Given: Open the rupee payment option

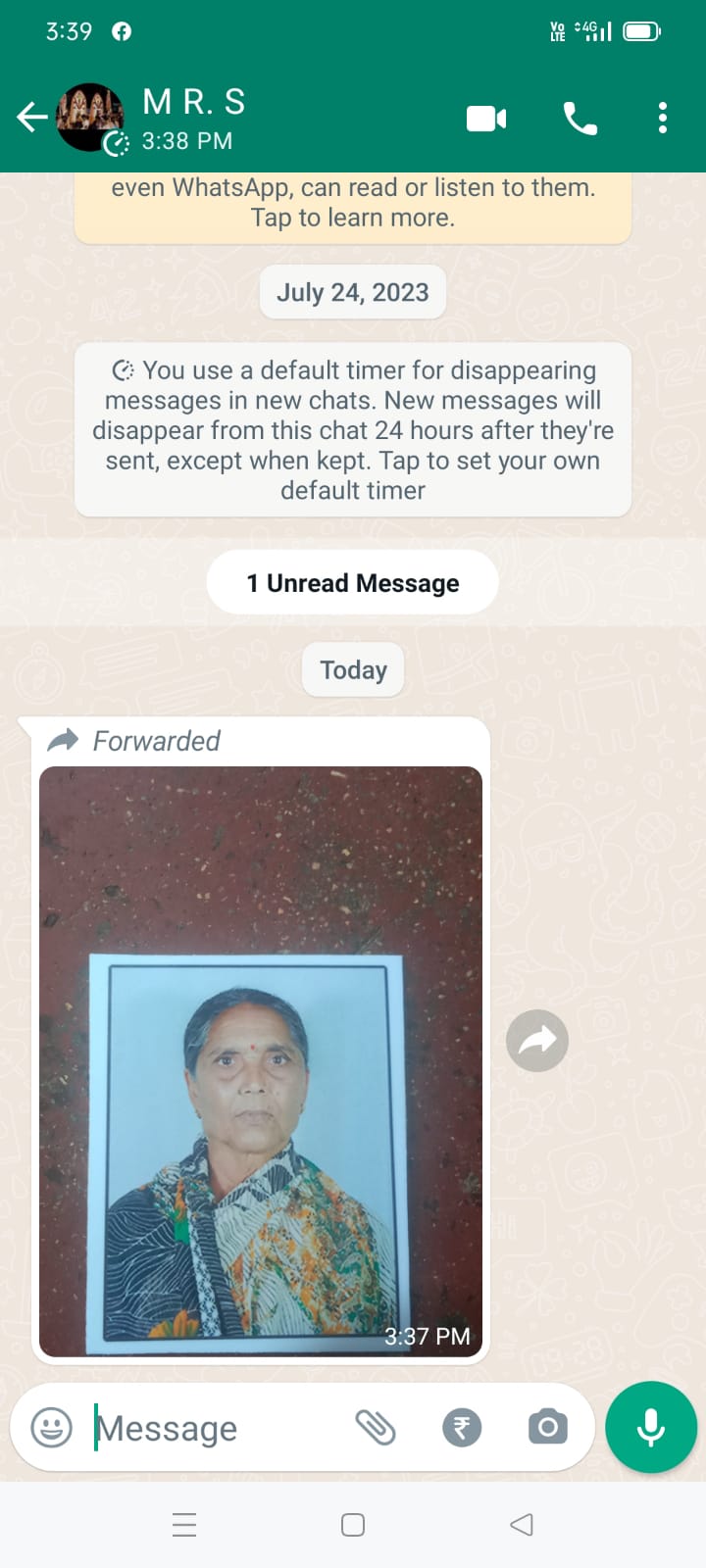Looking at the screenshot, I should [462, 1427].
